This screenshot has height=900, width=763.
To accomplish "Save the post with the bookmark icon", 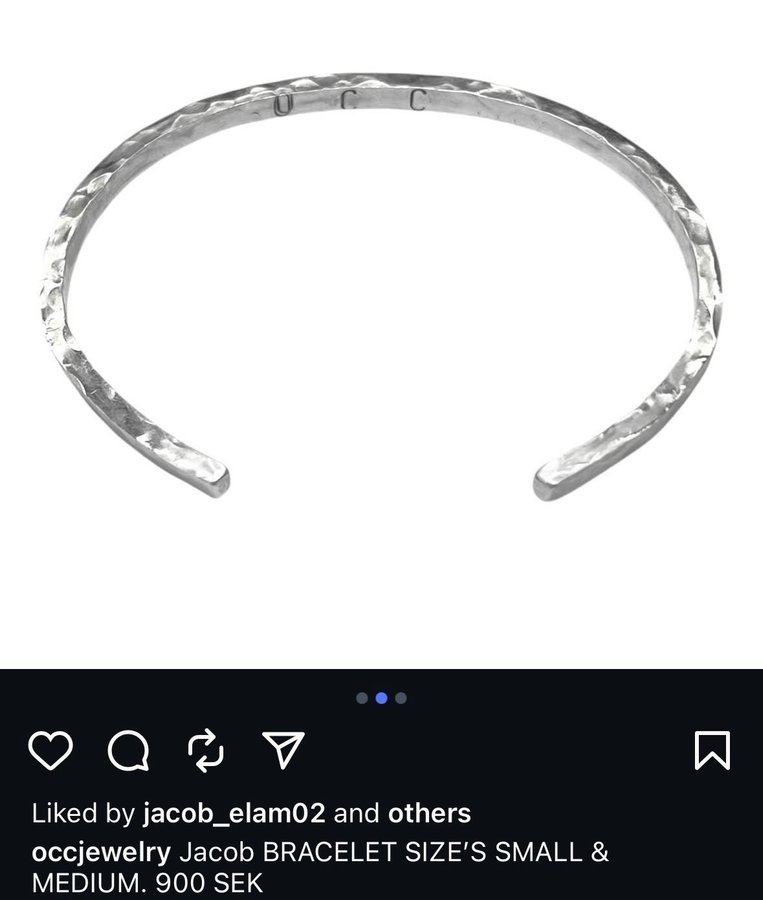I will 712,749.
